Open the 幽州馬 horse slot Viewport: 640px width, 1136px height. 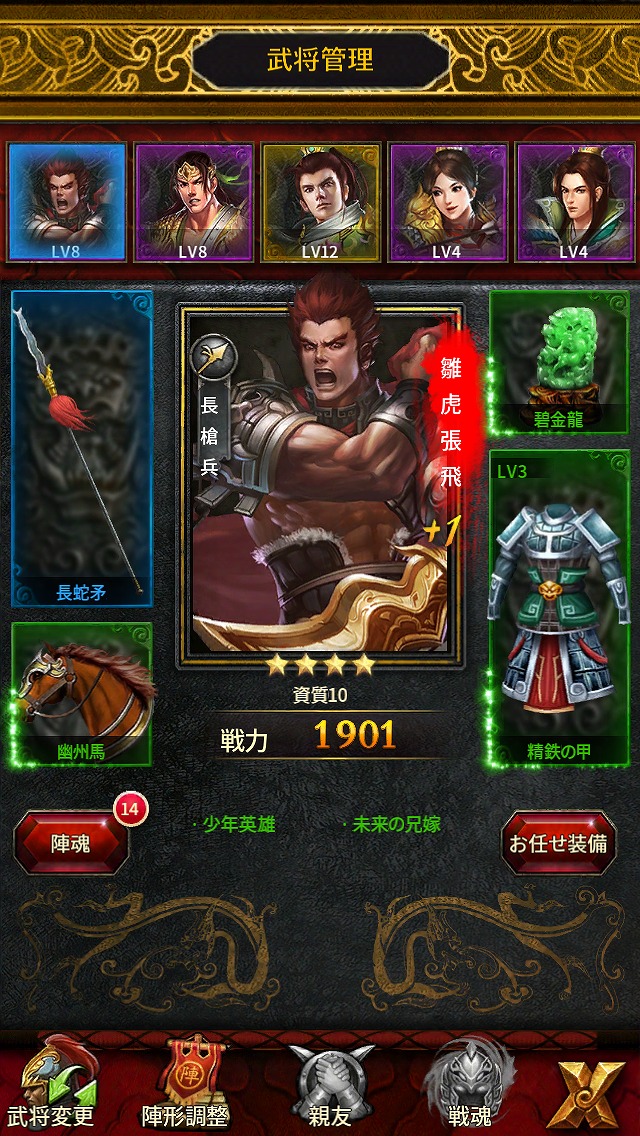[x=82, y=694]
